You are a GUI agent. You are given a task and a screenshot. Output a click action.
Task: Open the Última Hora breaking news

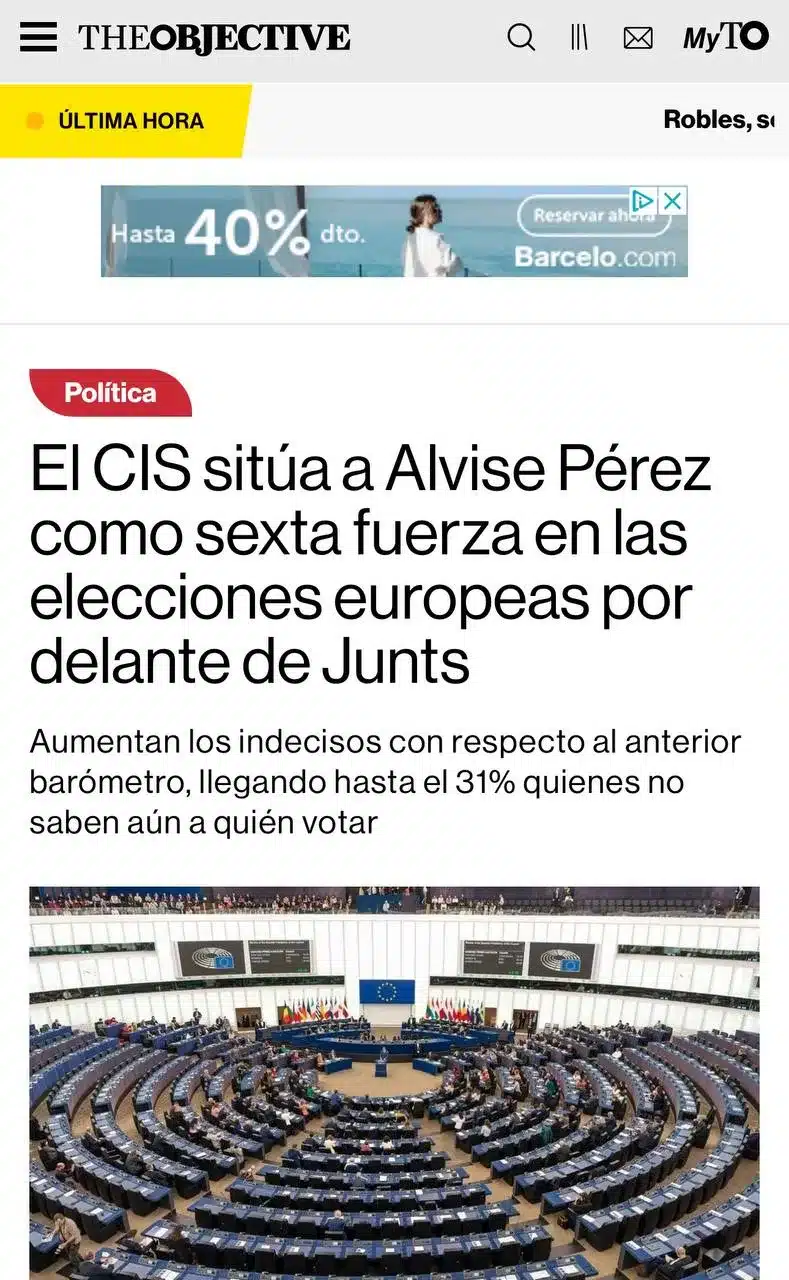(x=128, y=121)
